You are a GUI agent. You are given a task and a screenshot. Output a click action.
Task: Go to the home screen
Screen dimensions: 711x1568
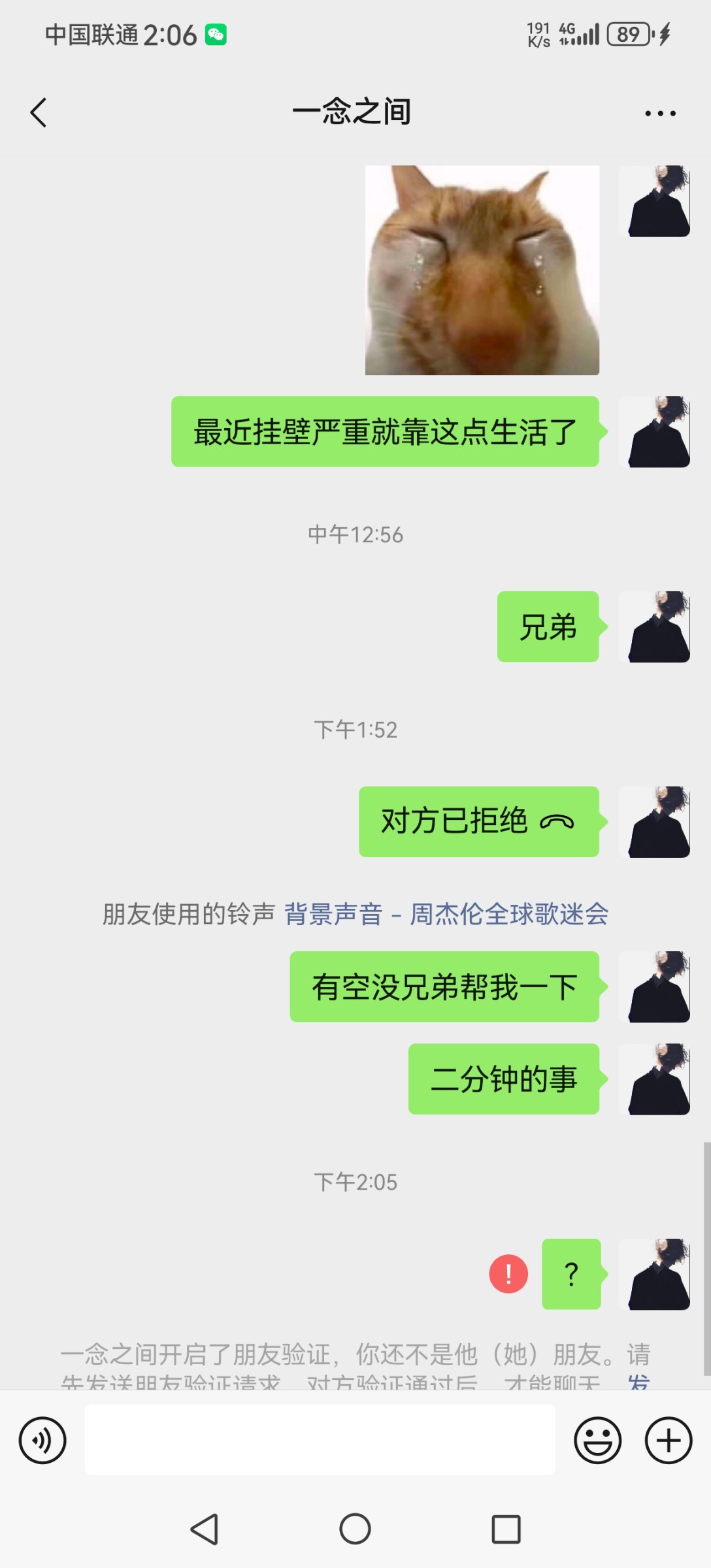tap(355, 1529)
